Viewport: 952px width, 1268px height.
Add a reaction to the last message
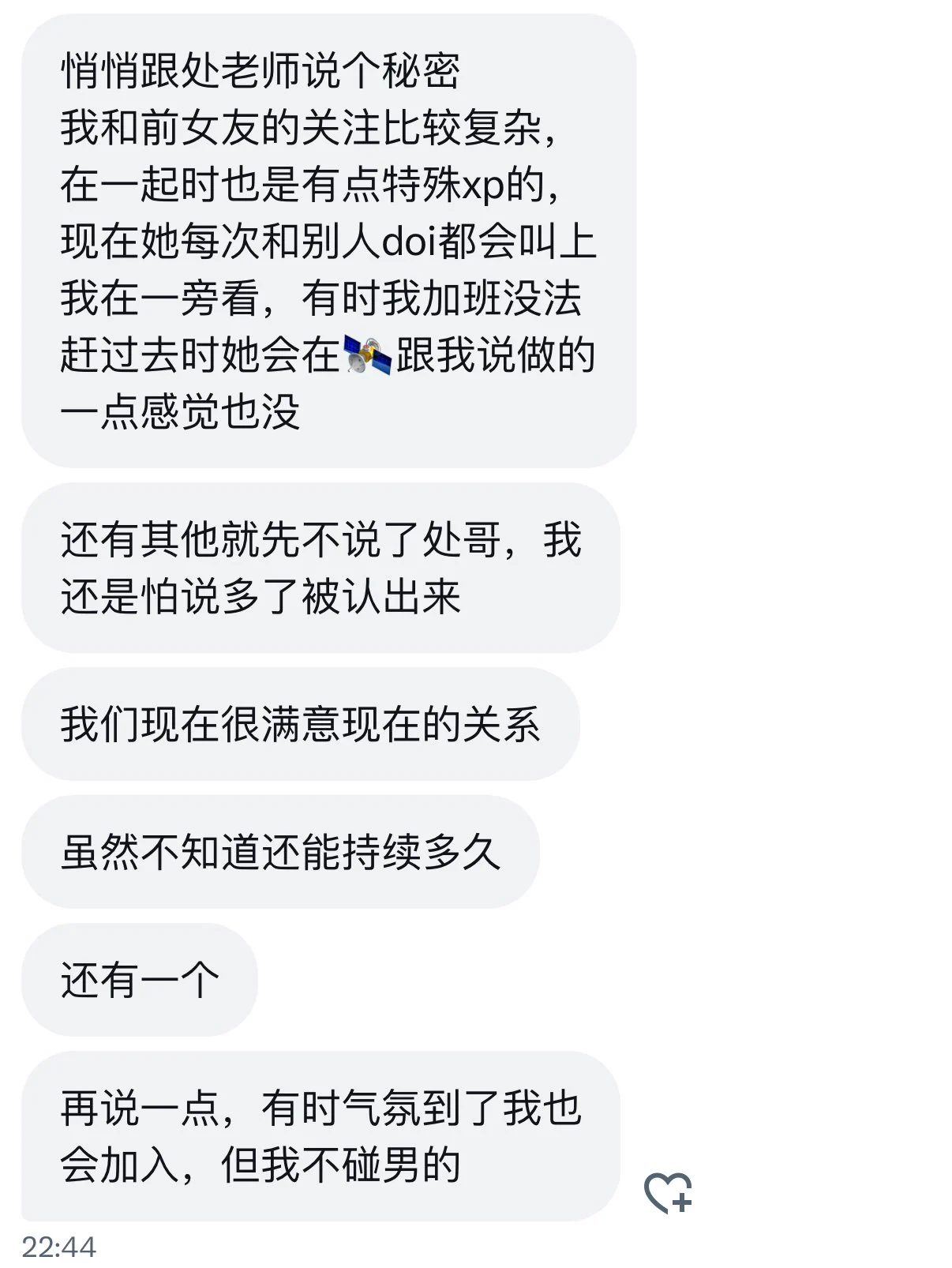668,1192
